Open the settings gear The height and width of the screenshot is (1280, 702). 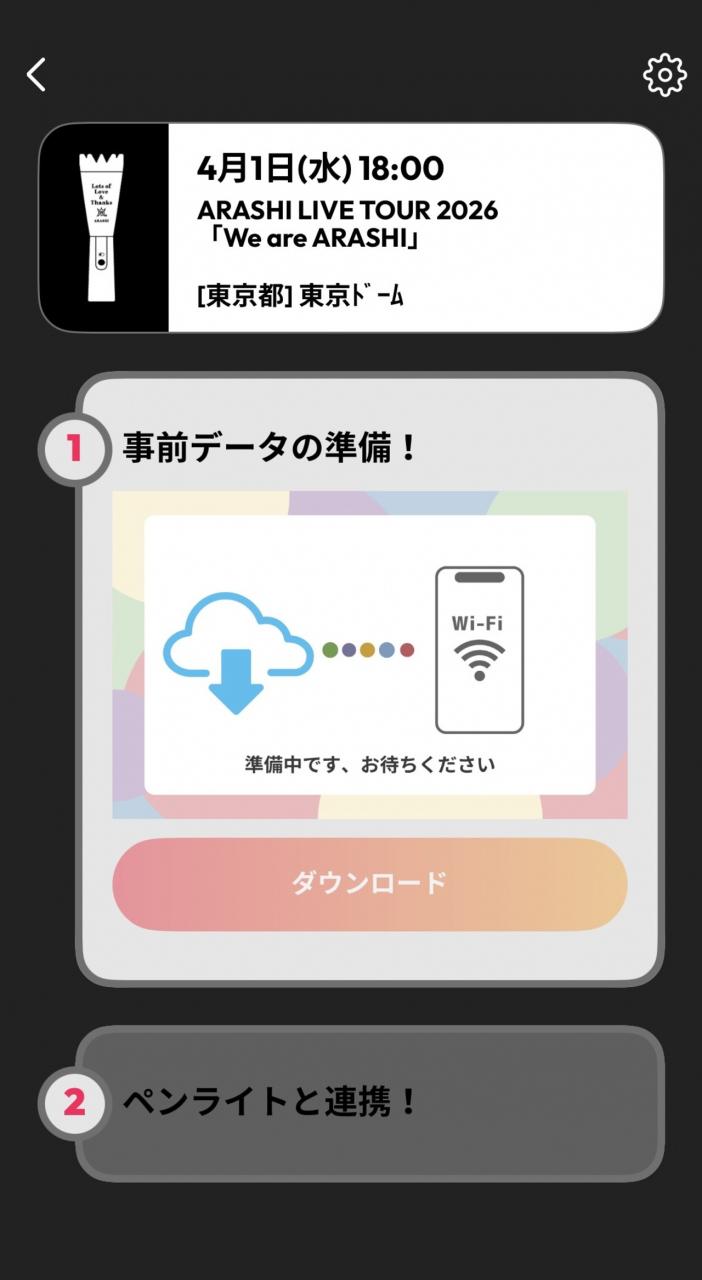[x=664, y=75]
